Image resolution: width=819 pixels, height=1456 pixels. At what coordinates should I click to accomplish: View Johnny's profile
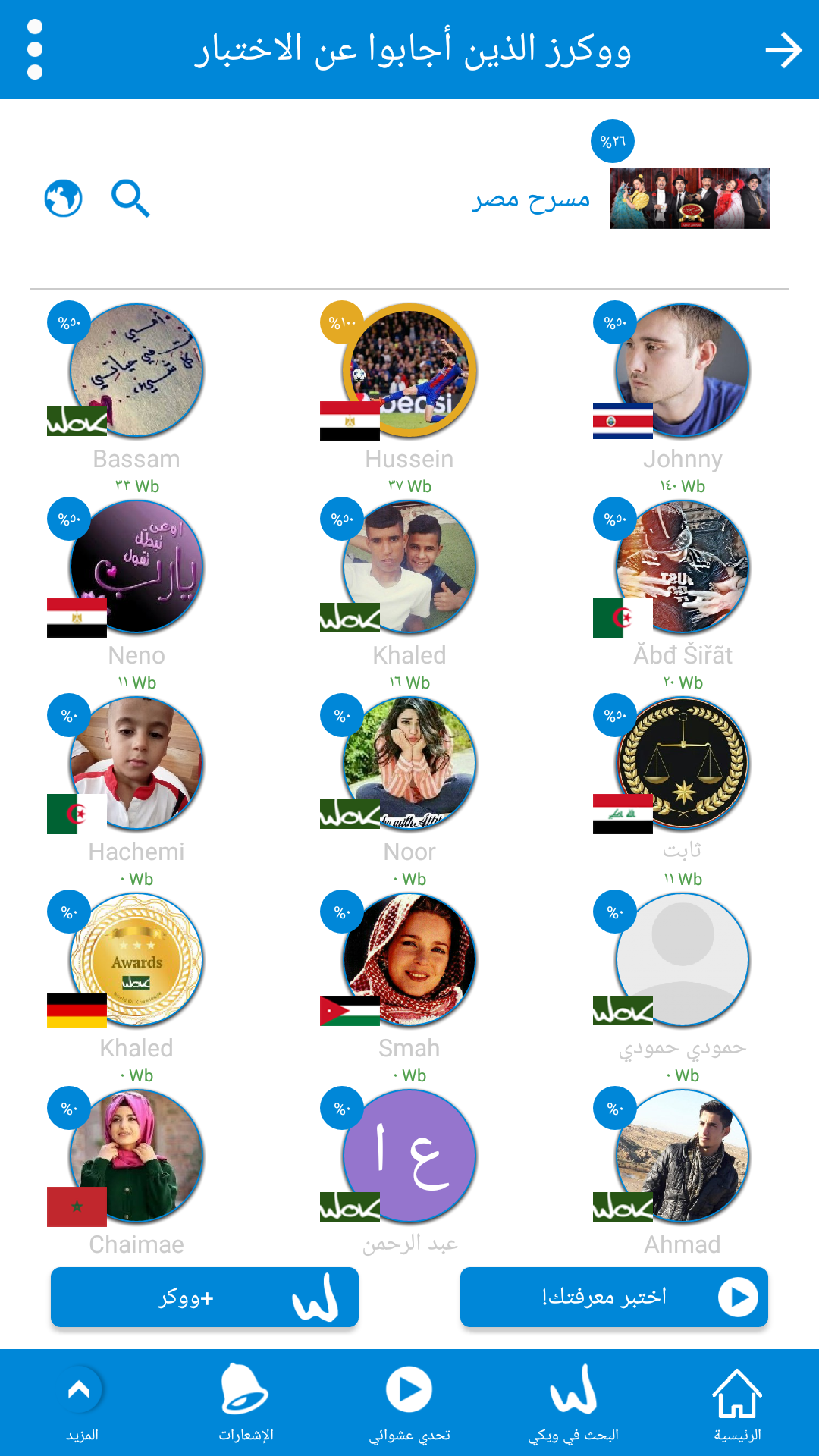pos(682,370)
